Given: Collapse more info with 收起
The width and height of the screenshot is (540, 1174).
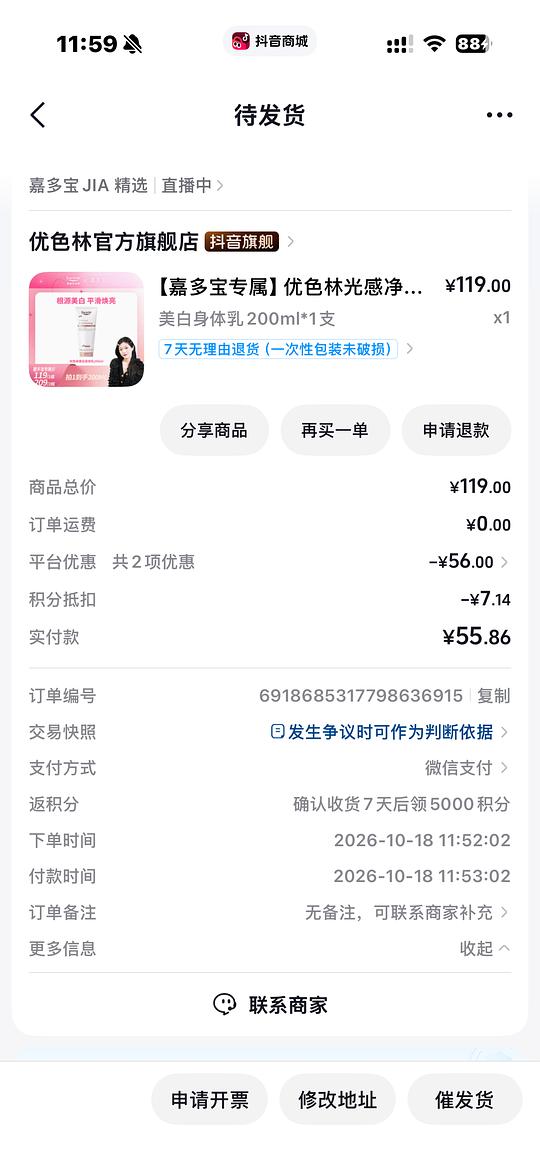Looking at the screenshot, I should click(485, 949).
